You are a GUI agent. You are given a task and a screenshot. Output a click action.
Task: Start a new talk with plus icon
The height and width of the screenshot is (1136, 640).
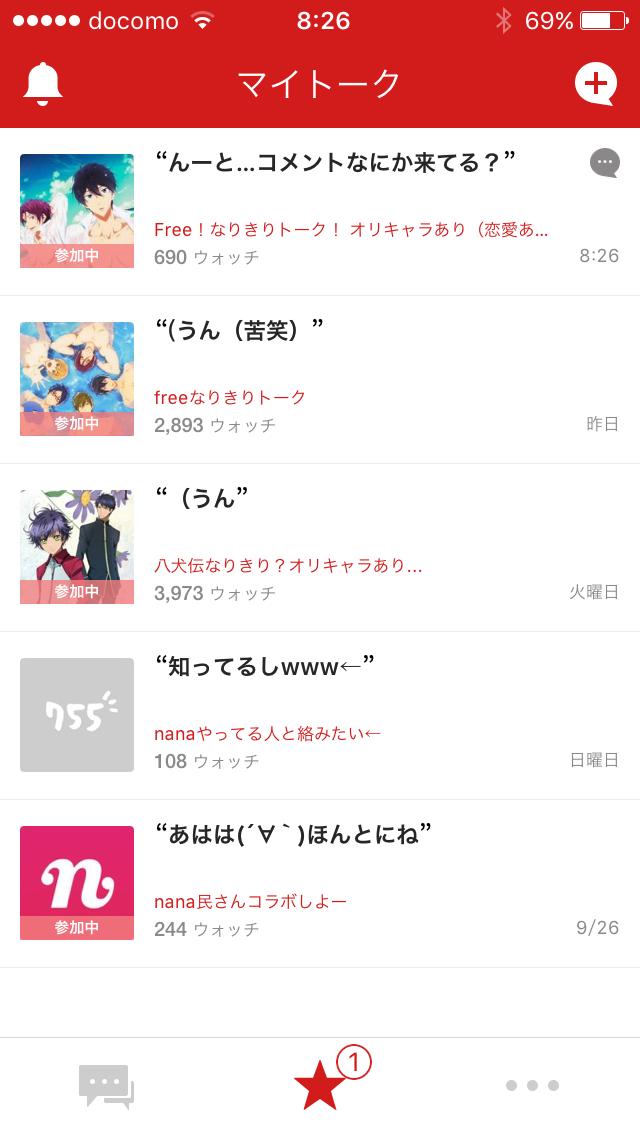[596, 84]
